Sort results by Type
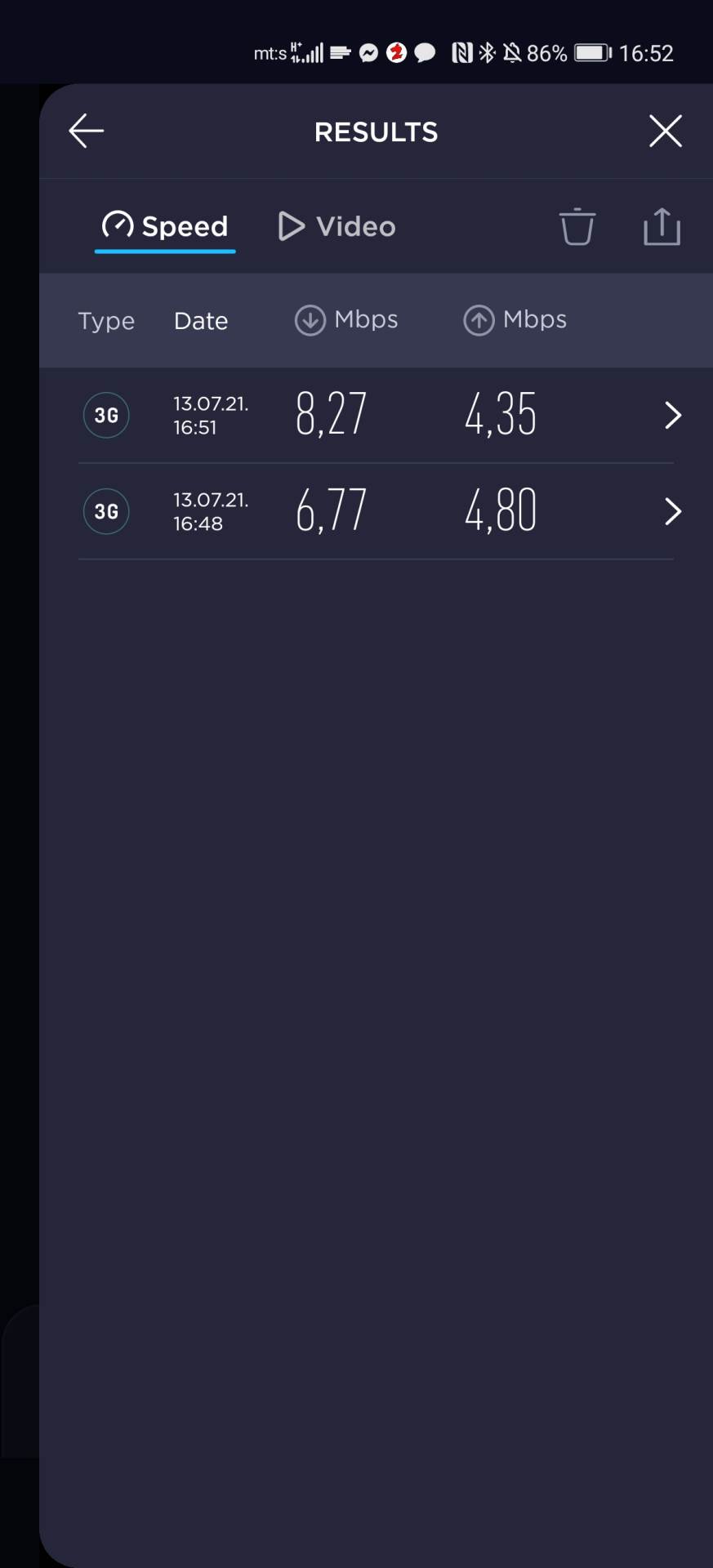 pyautogui.click(x=106, y=321)
